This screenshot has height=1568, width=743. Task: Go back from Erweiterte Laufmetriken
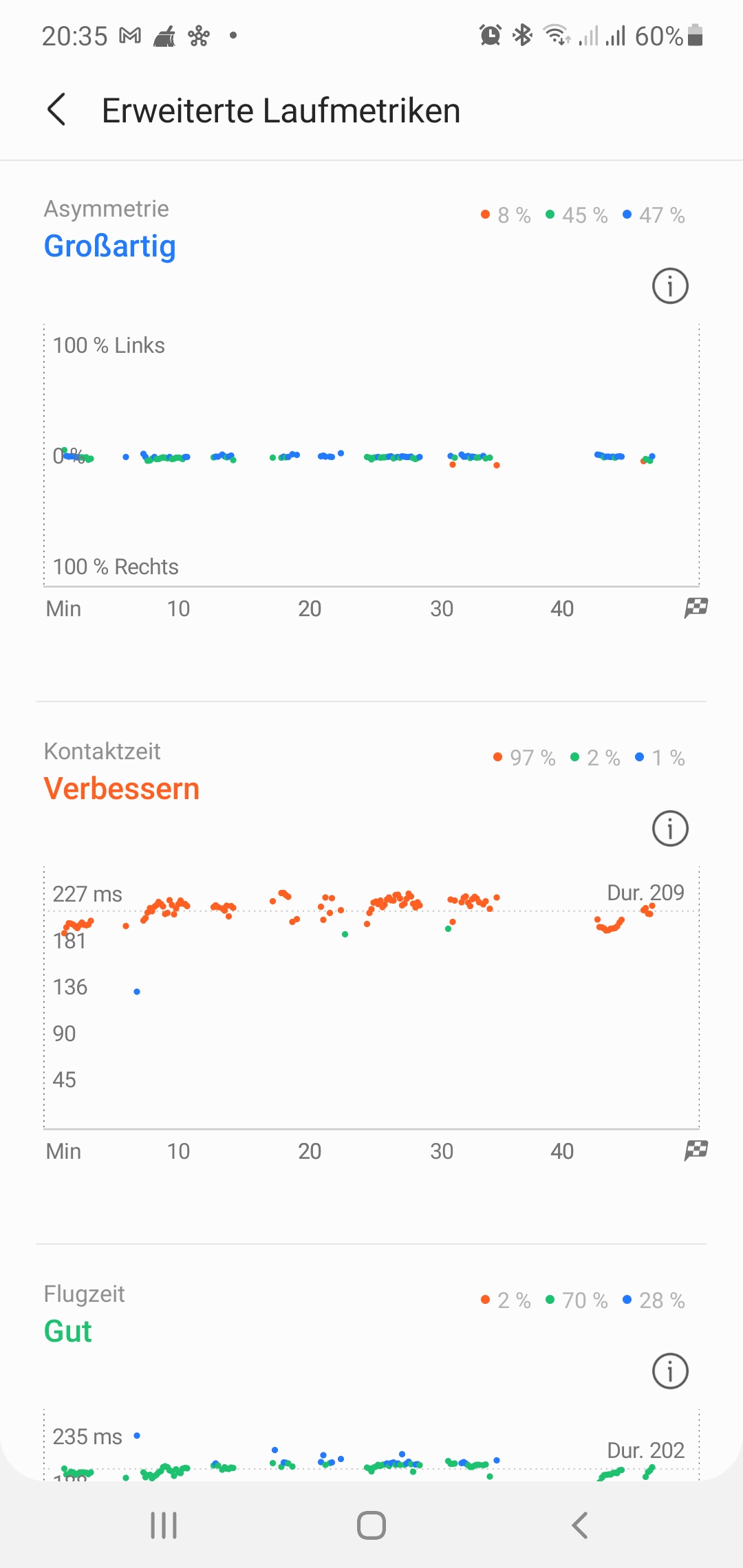click(x=57, y=110)
